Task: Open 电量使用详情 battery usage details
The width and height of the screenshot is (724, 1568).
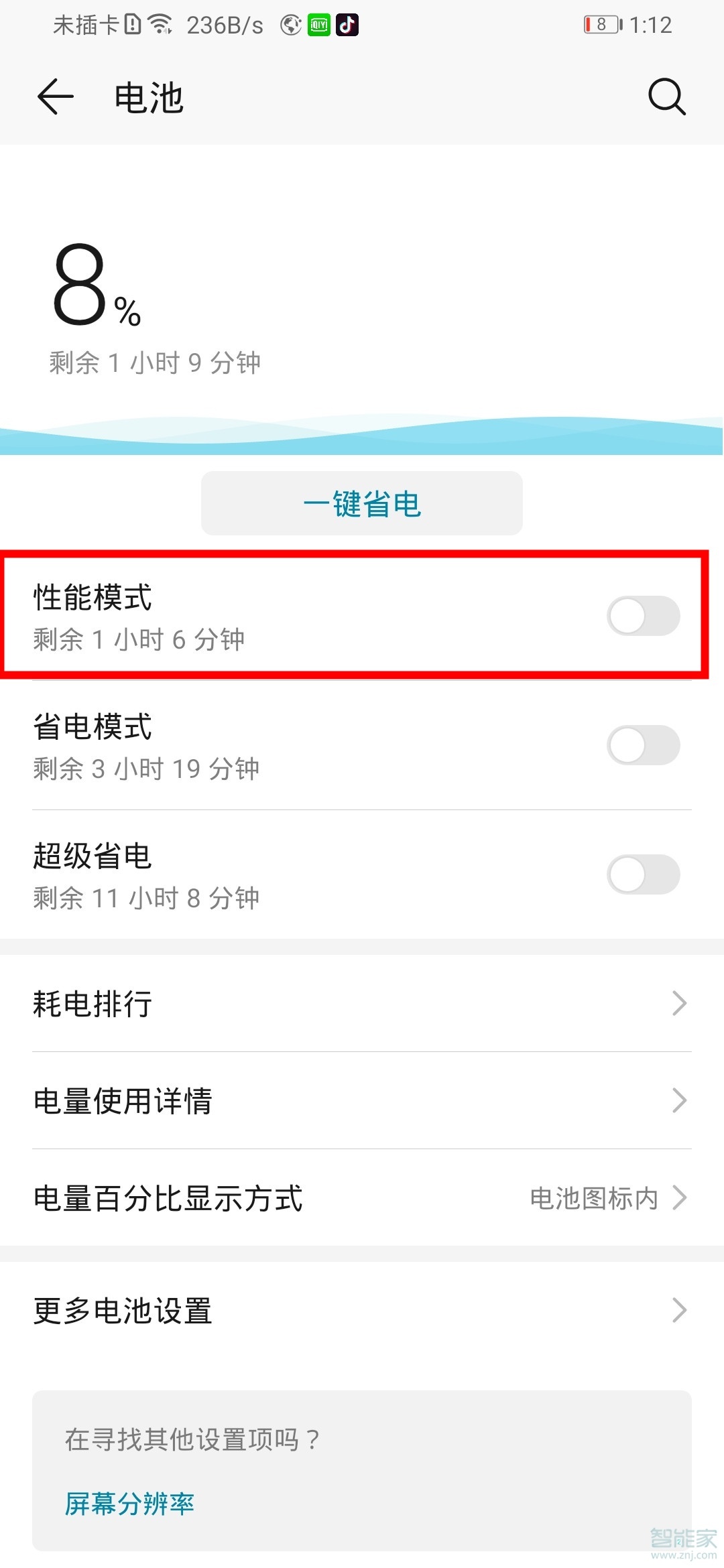Action: click(362, 1101)
